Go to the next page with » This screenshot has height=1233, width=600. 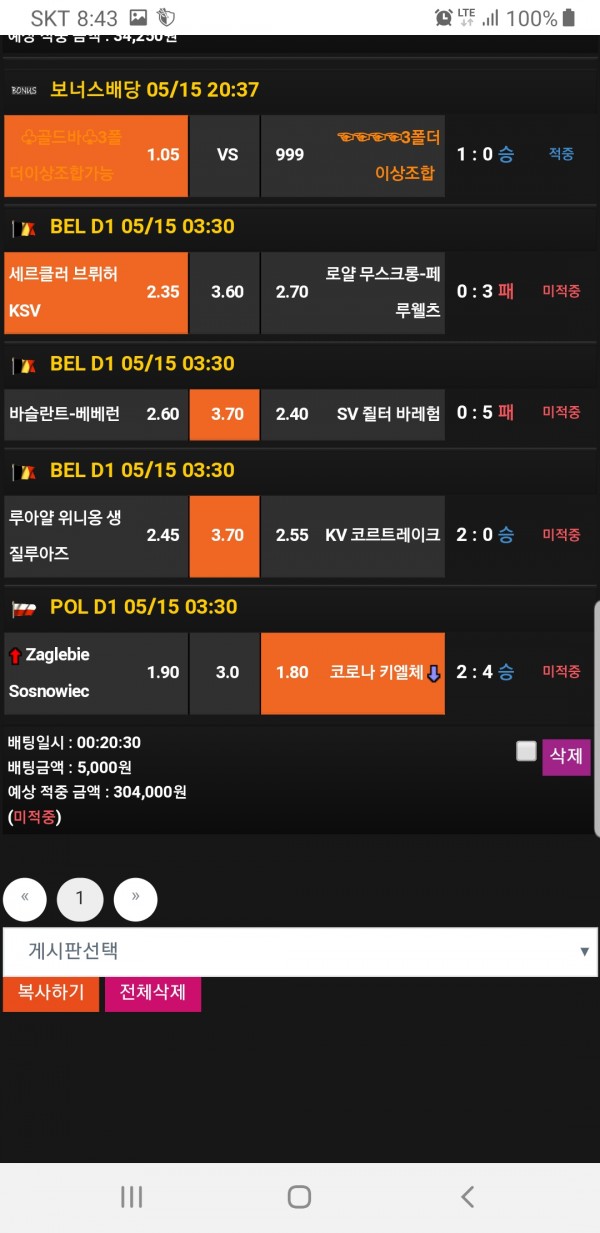[x=135, y=899]
